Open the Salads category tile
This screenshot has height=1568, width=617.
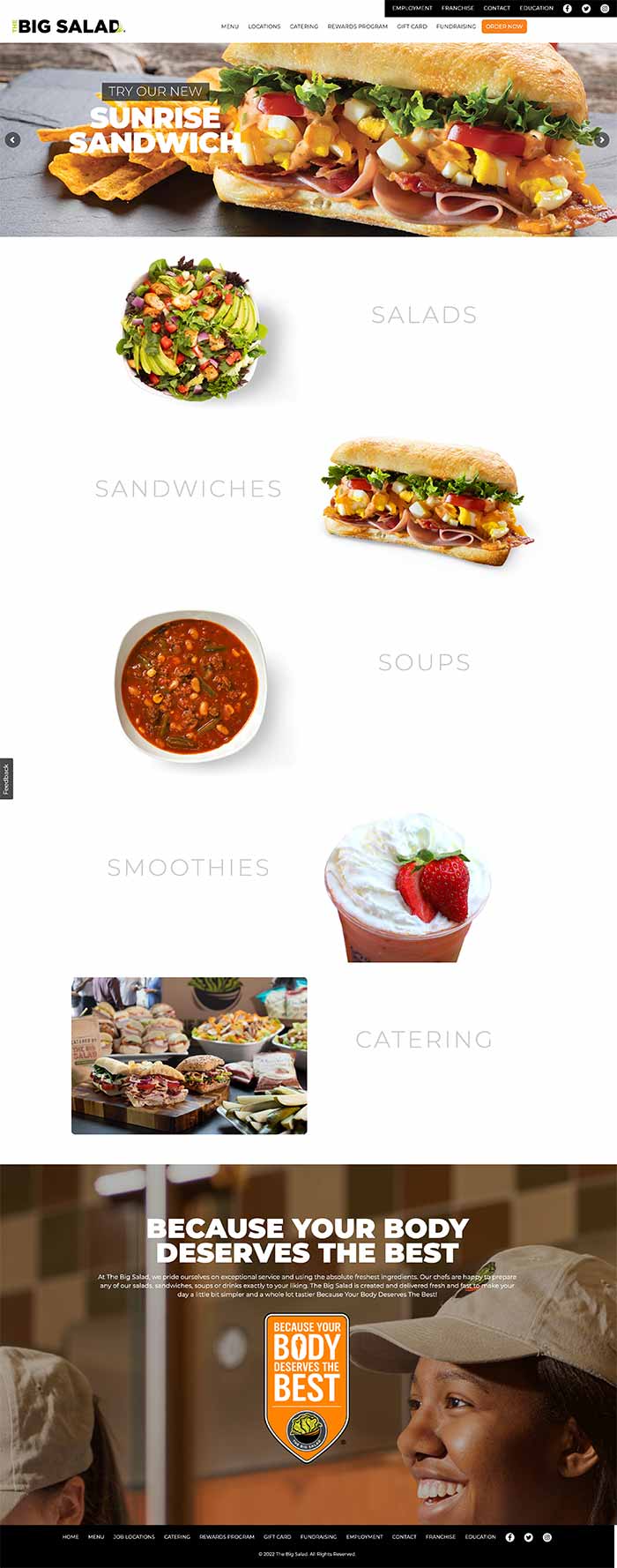tap(424, 315)
